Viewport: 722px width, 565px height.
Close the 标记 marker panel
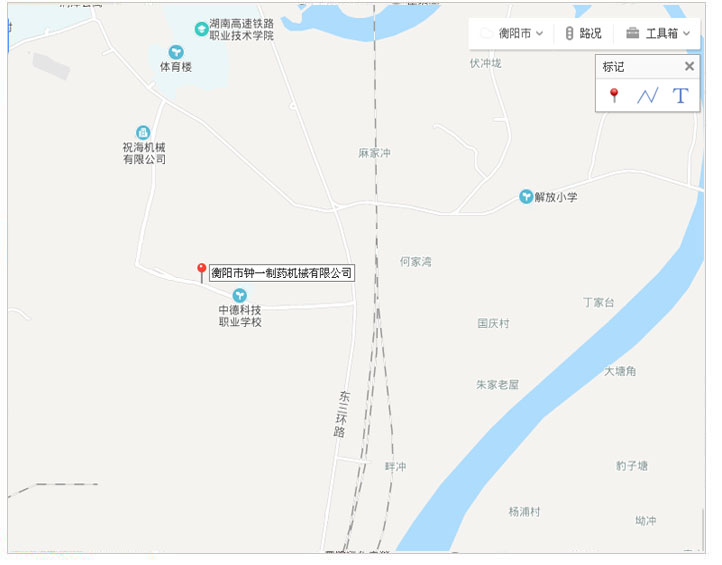[x=689, y=66]
